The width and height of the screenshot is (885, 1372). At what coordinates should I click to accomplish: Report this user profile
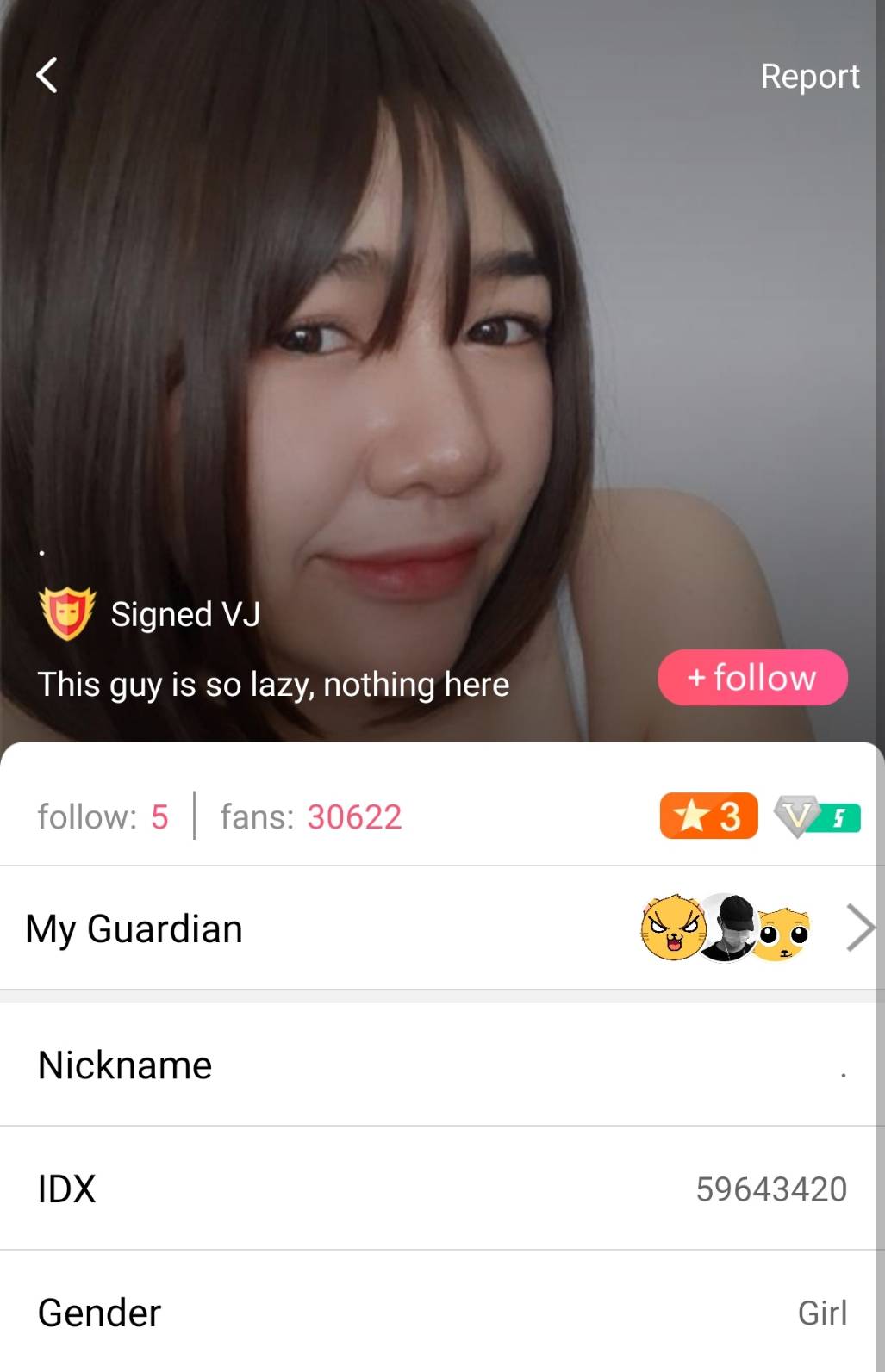pyautogui.click(x=809, y=76)
